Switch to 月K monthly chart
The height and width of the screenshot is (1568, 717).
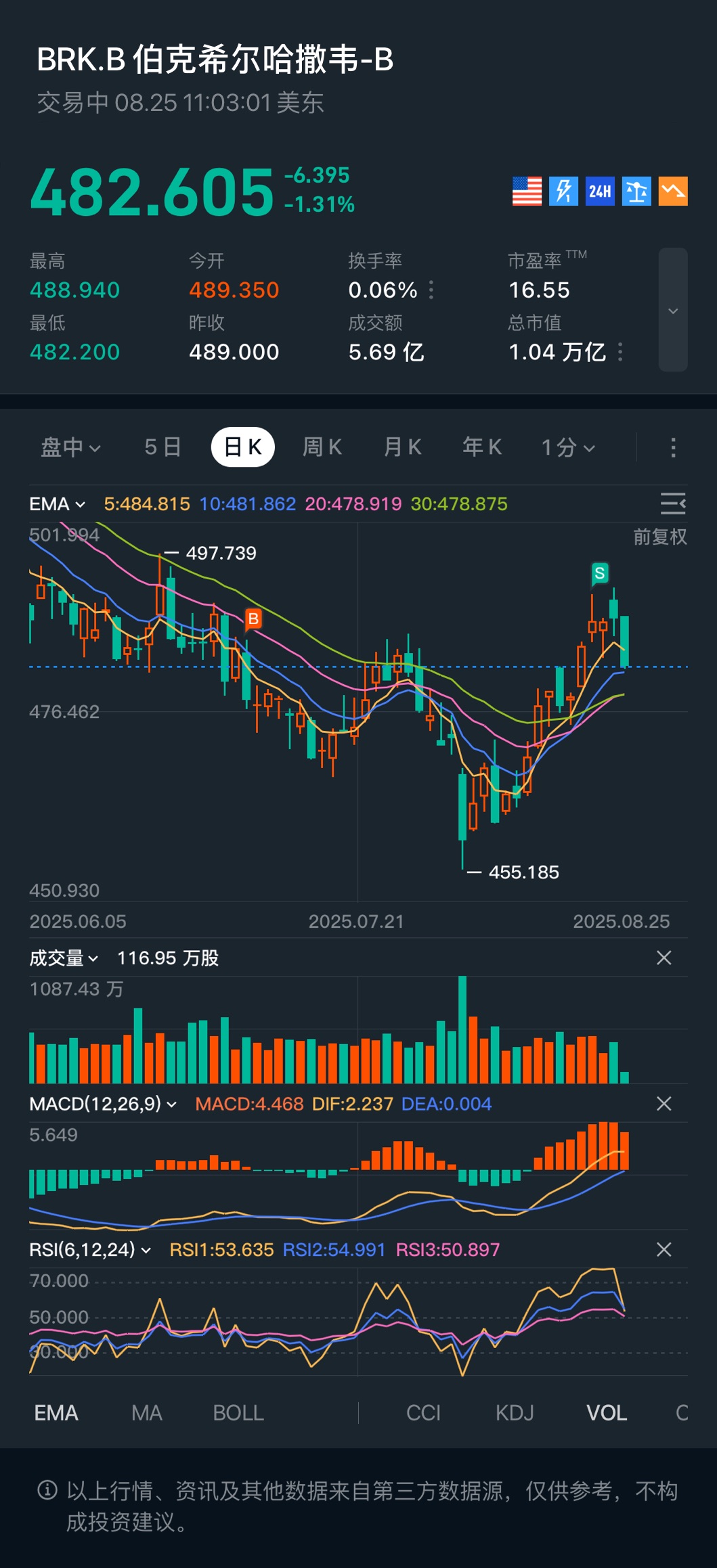click(402, 447)
